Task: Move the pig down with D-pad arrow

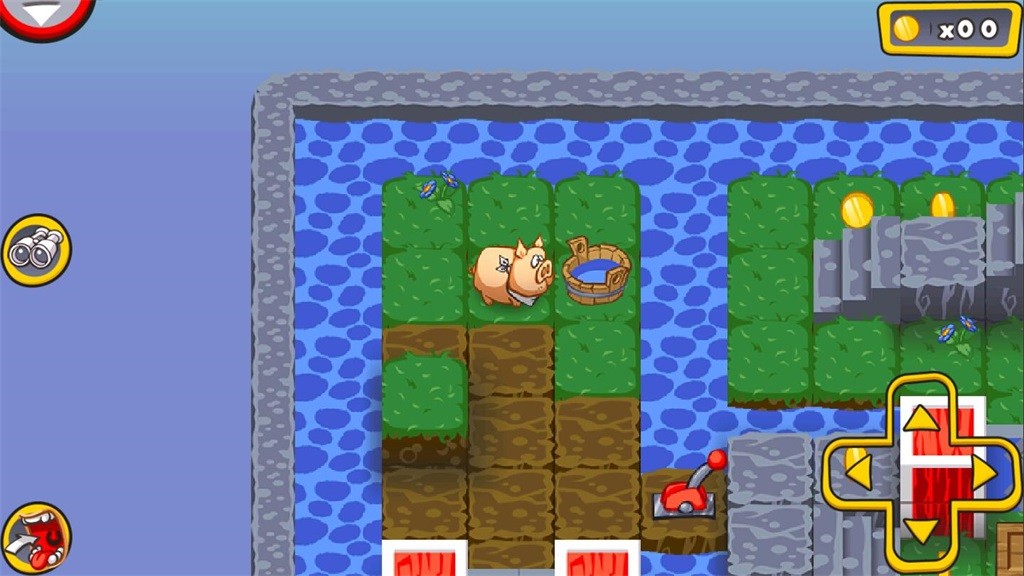Action: pyautogui.click(x=920, y=530)
